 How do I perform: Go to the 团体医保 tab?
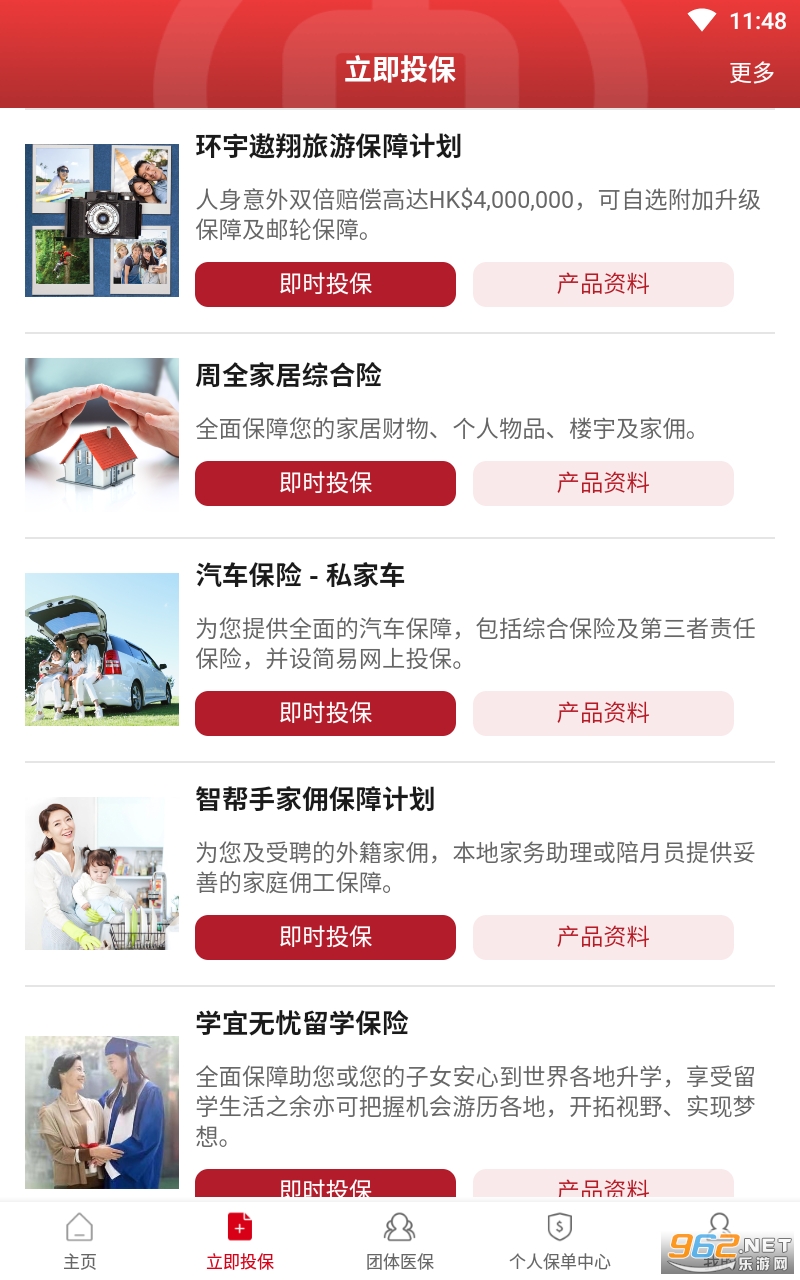click(400, 1241)
